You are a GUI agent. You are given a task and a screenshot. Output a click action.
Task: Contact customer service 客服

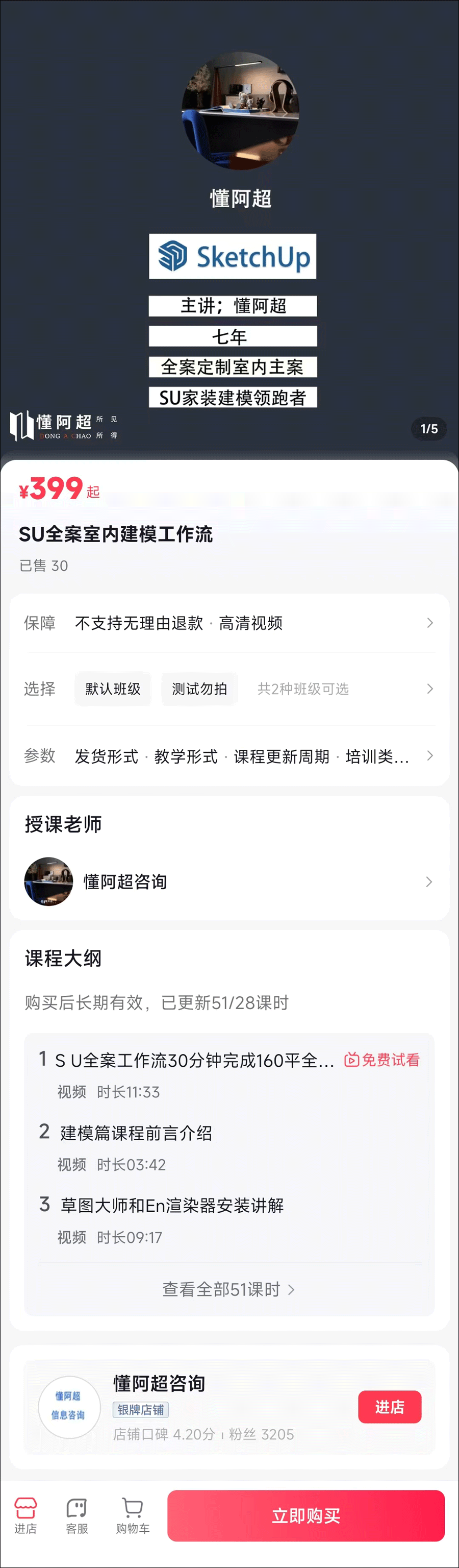pyautogui.click(x=77, y=1515)
